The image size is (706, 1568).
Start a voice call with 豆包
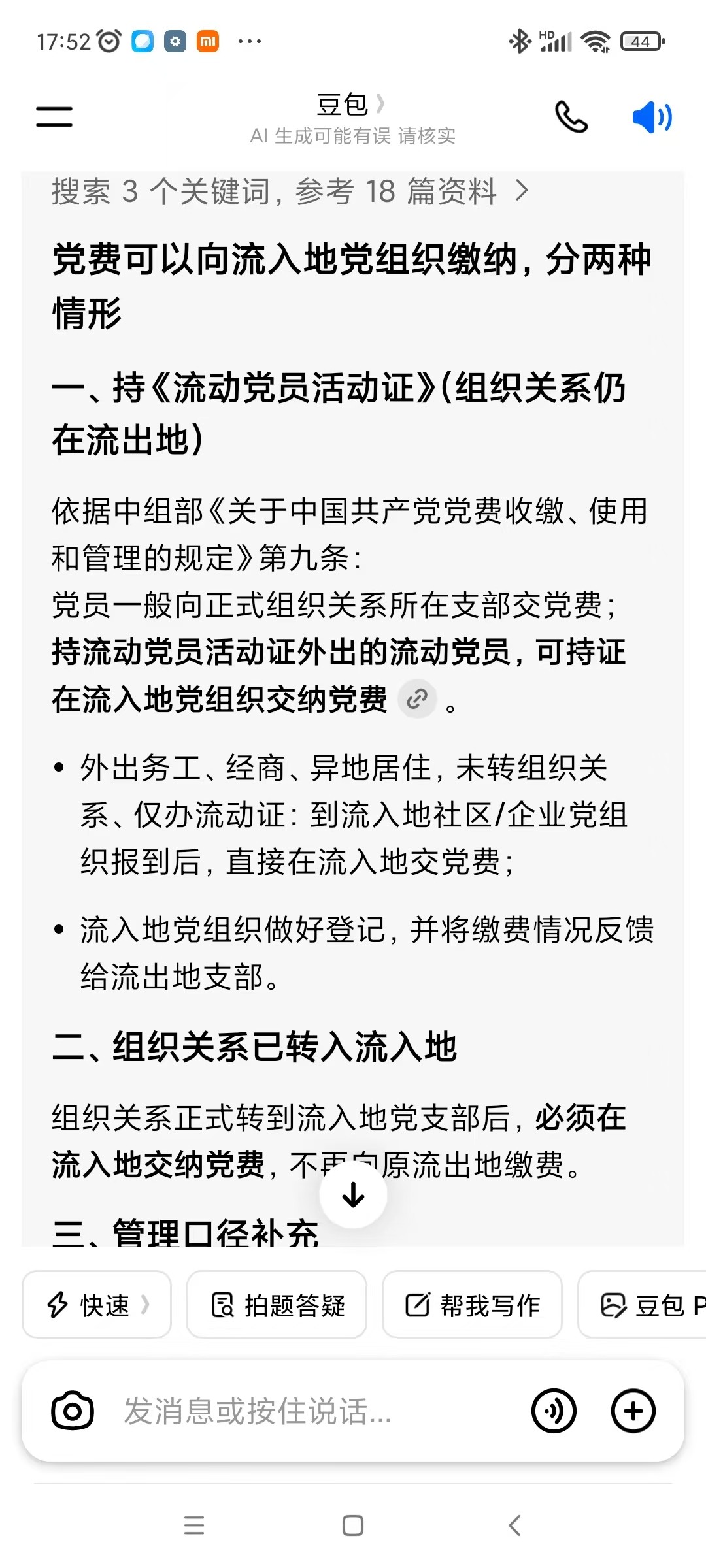tap(571, 118)
